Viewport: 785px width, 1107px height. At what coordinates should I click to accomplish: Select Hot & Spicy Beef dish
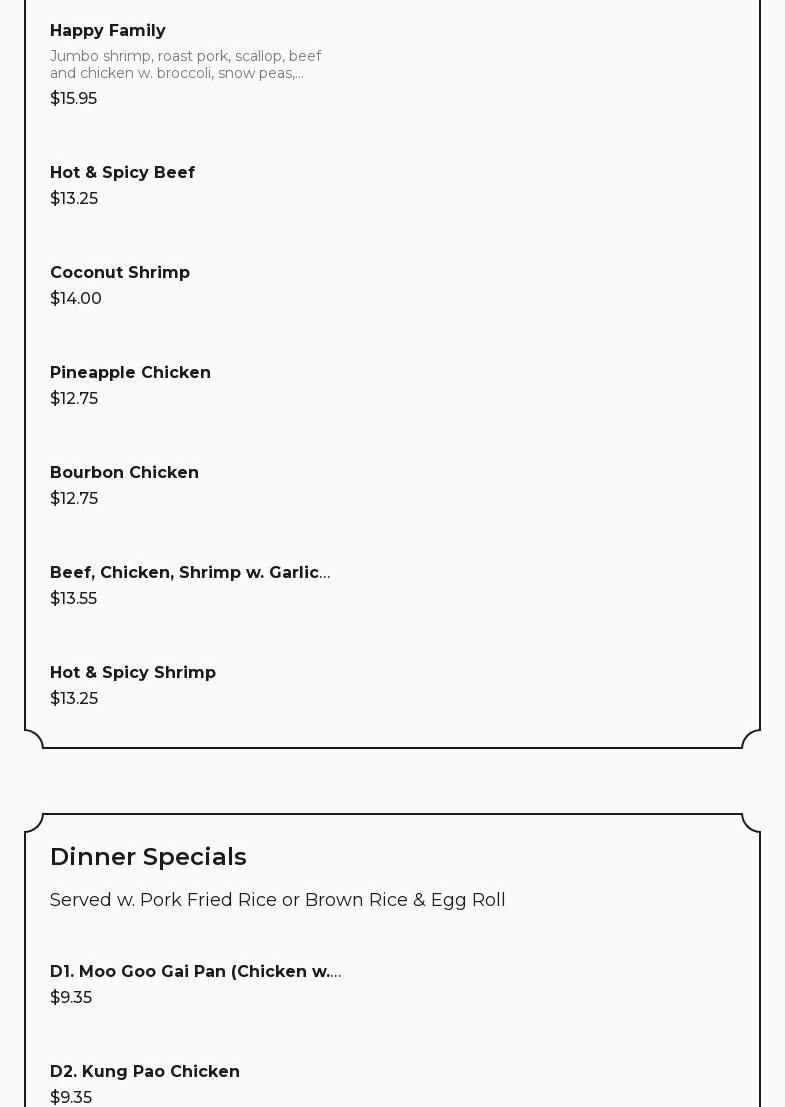pos(122,173)
